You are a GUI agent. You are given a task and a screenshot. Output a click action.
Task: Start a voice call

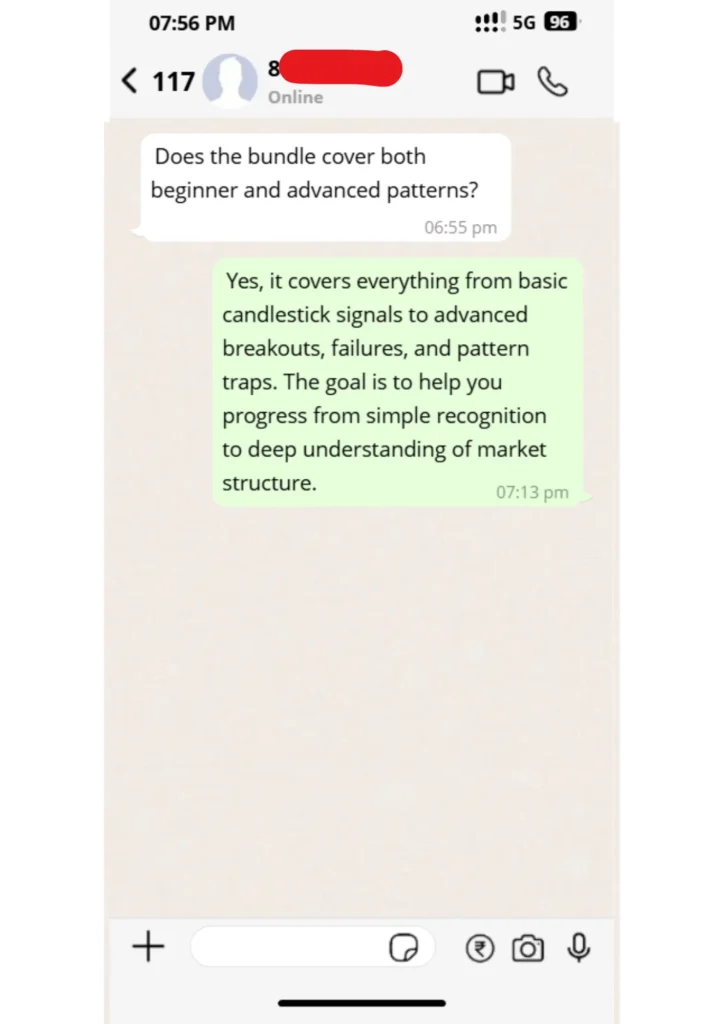point(552,82)
